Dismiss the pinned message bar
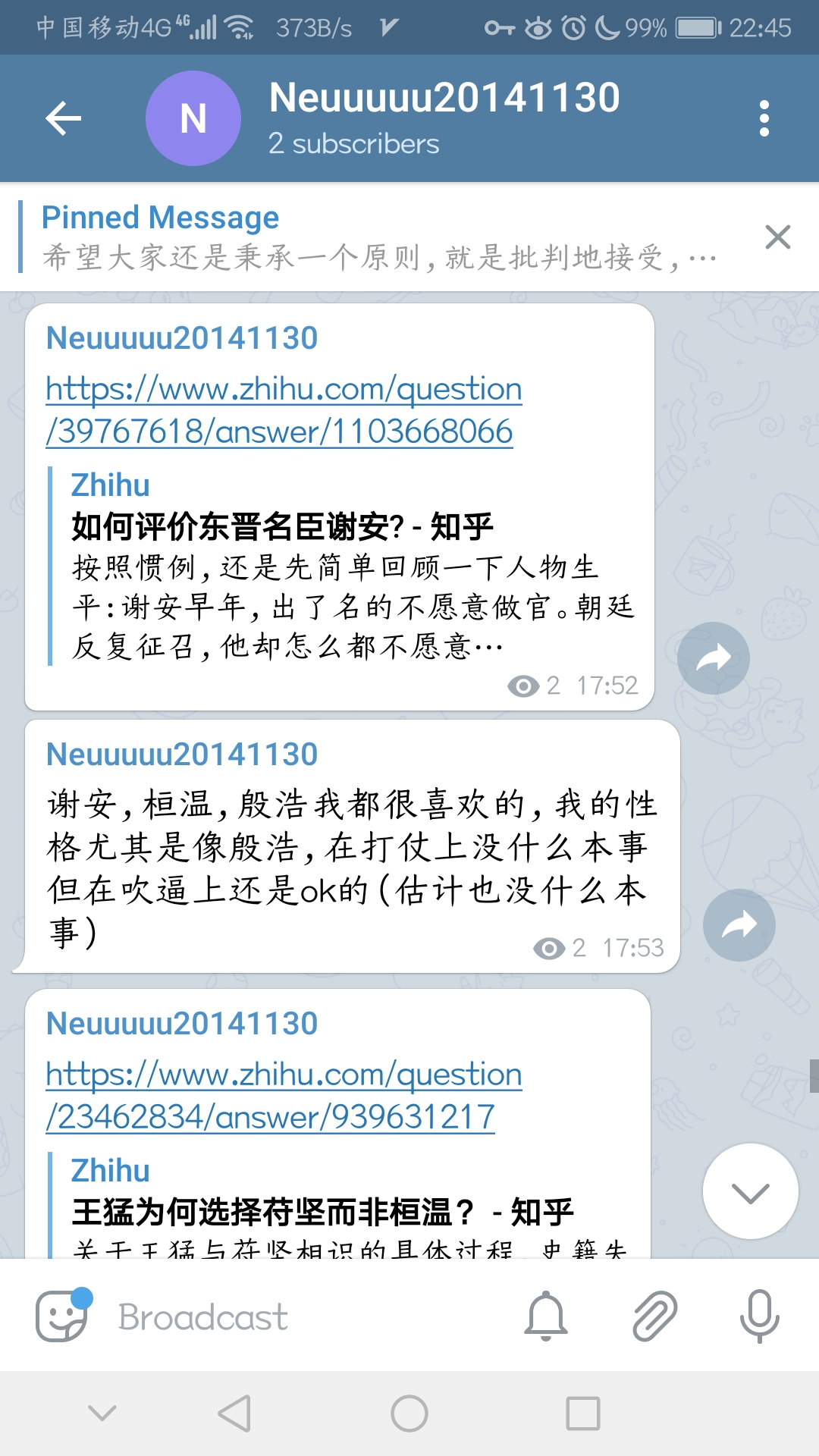This screenshot has width=819, height=1456. (x=778, y=237)
